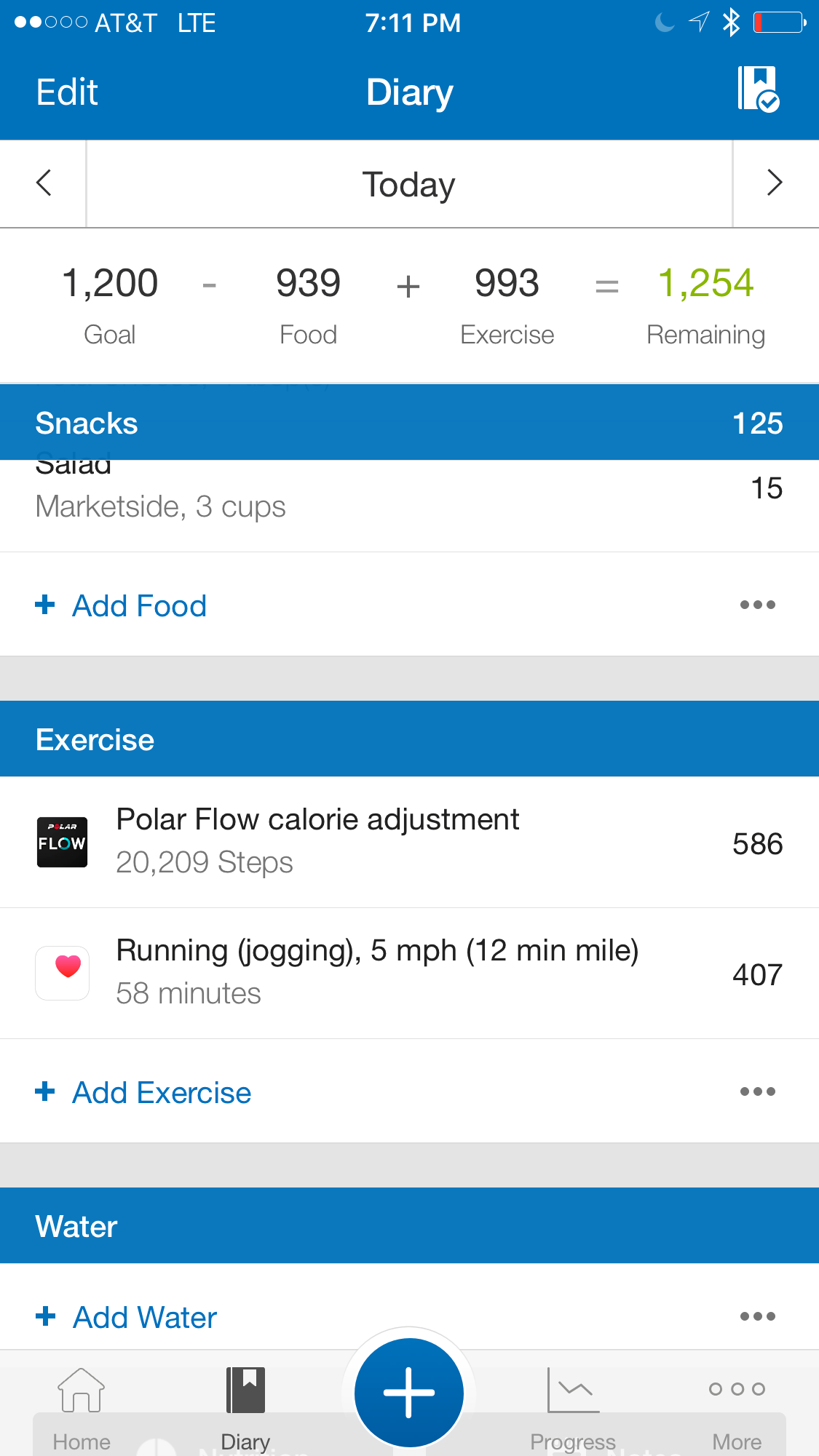The height and width of the screenshot is (1456, 819).
Task: Go to the next day
Action: (775, 183)
